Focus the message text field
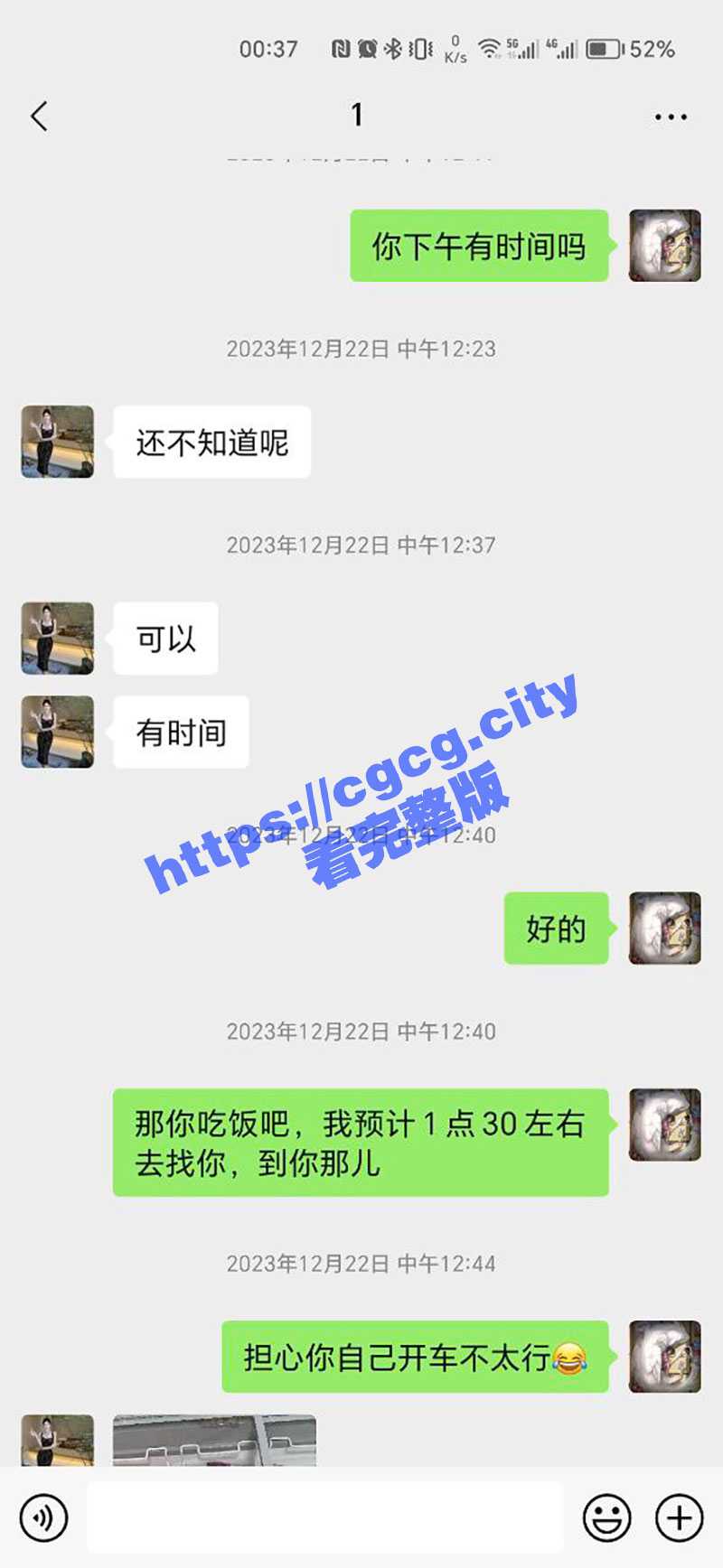The height and width of the screenshot is (1568, 723). click(325, 1517)
